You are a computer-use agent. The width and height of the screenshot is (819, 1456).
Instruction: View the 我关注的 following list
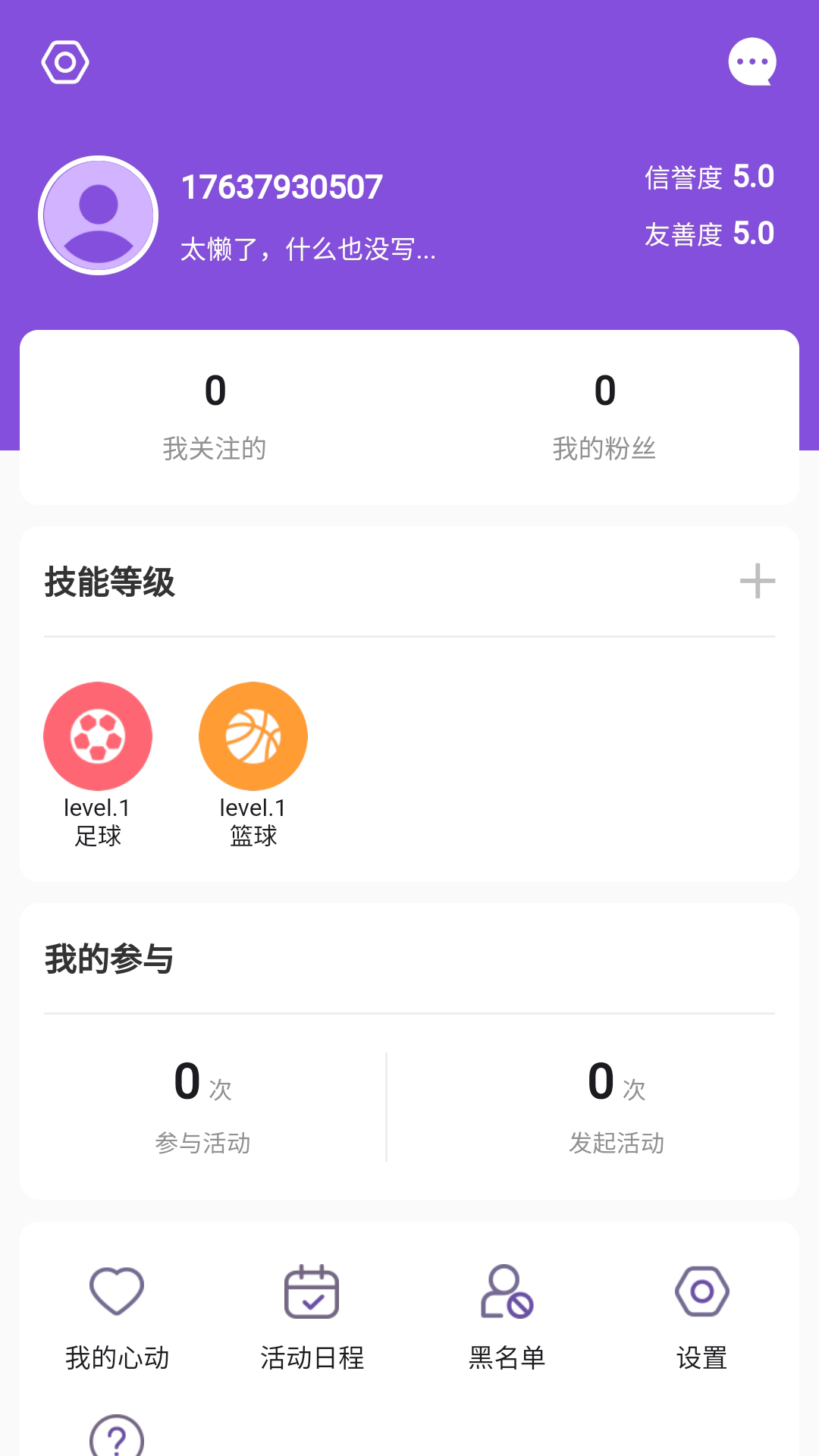215,416
